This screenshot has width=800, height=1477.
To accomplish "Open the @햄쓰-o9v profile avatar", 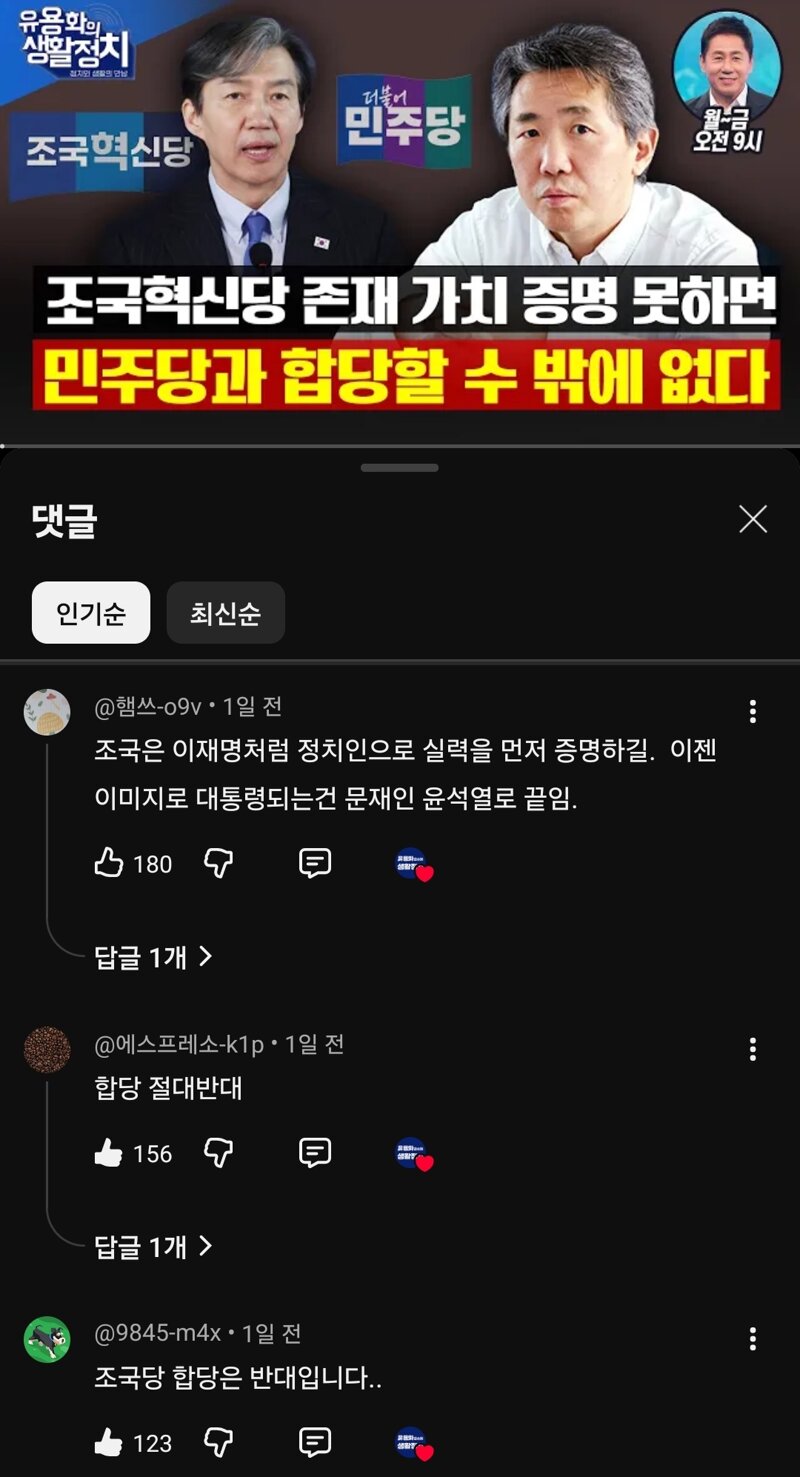I will tap(47, 712).
